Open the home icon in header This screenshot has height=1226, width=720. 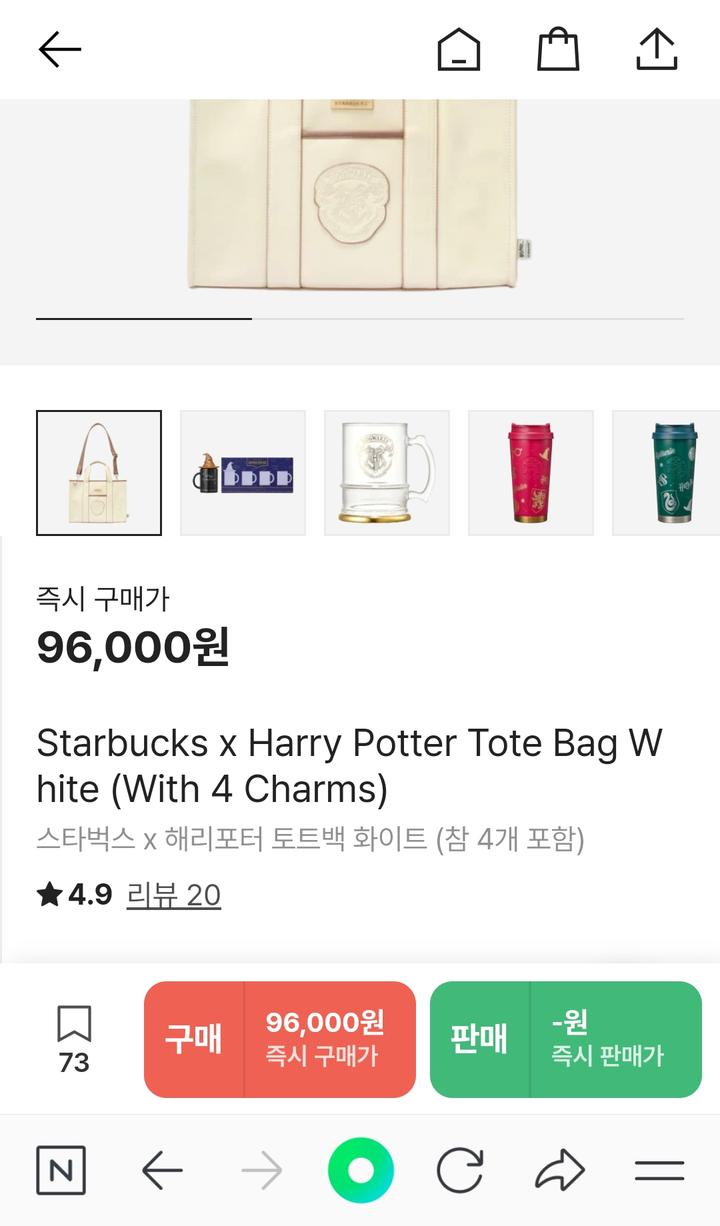point(459,49)
